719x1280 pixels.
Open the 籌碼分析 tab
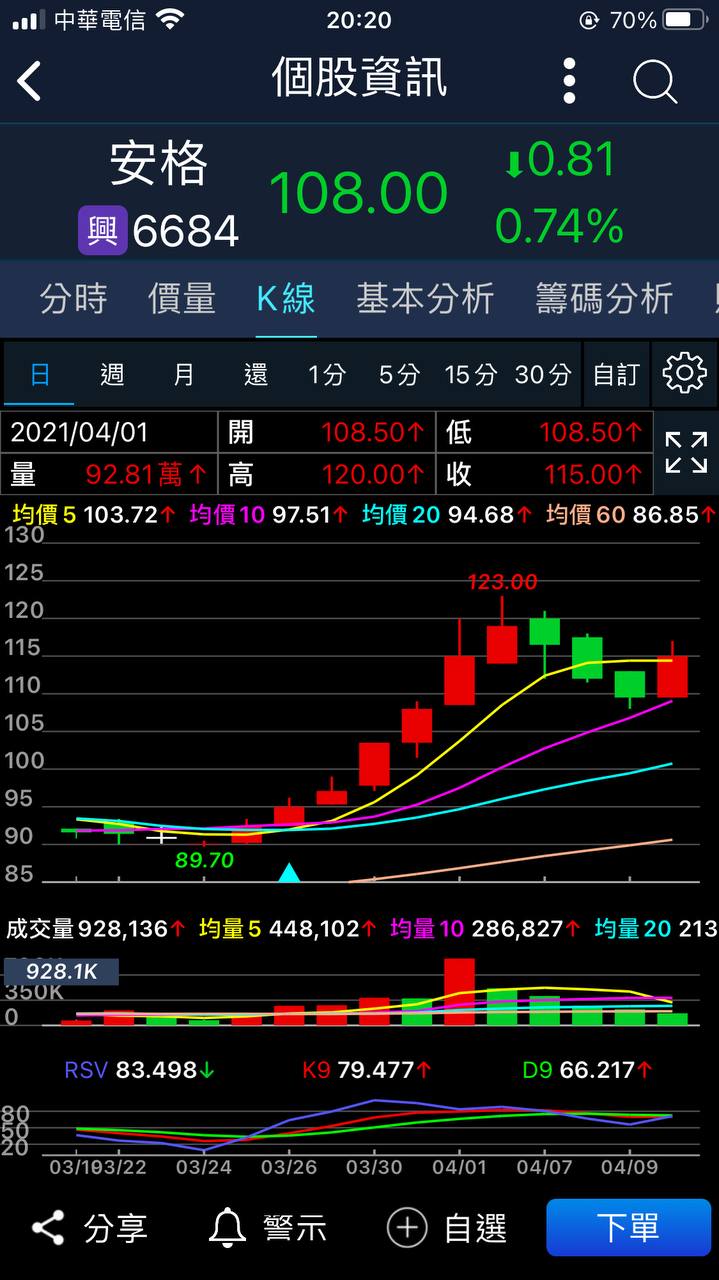click(x=604, y=298)
